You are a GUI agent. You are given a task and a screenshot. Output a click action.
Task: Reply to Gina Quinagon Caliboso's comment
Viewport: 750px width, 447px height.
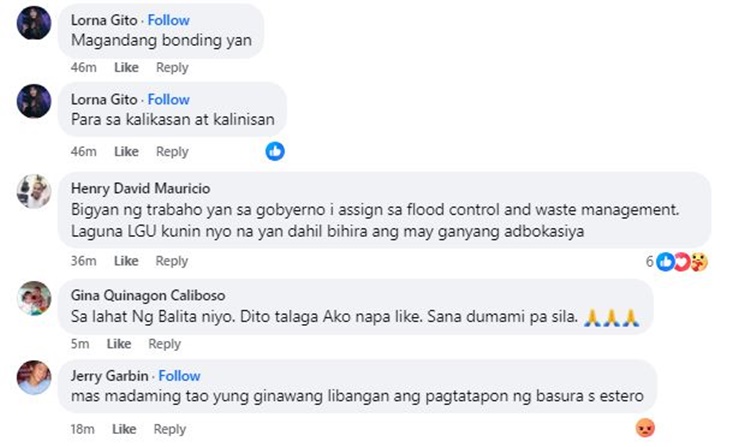pyautogui.click(x=164, y=344)
